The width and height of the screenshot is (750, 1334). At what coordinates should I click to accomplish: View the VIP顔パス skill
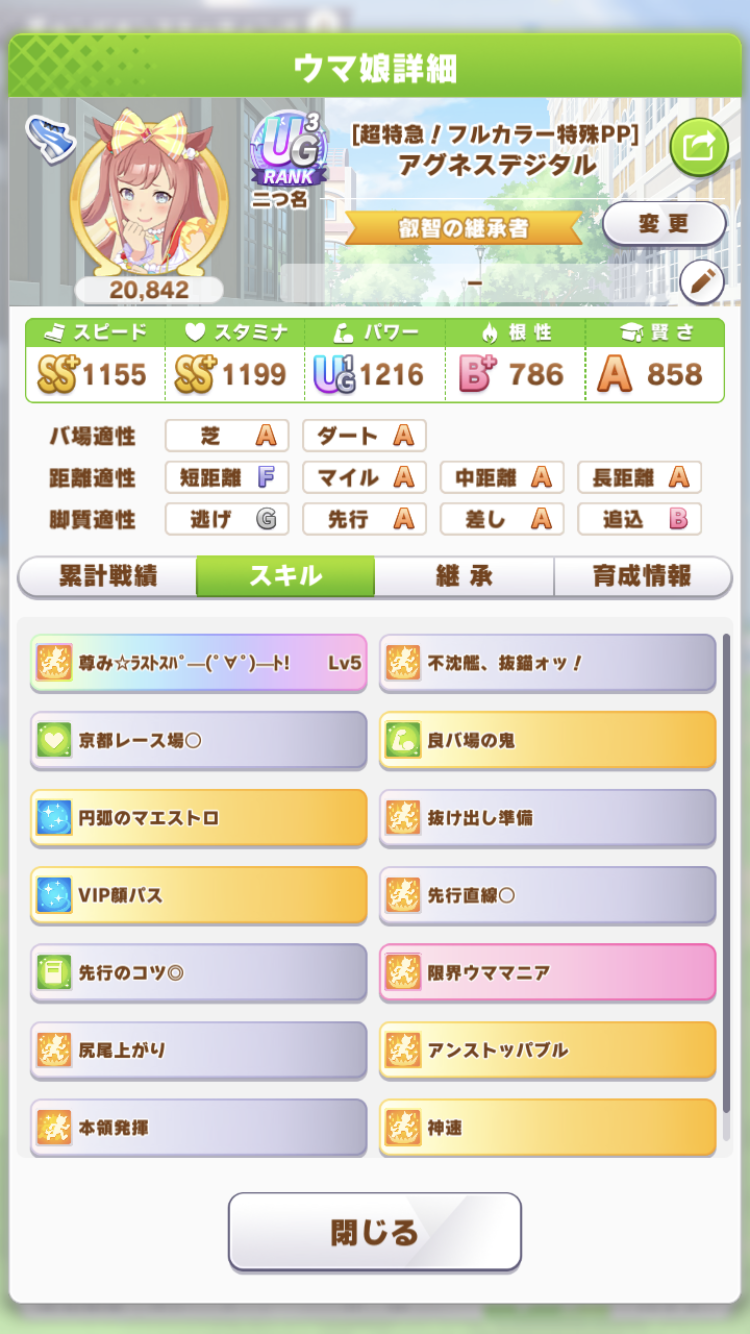198,895
